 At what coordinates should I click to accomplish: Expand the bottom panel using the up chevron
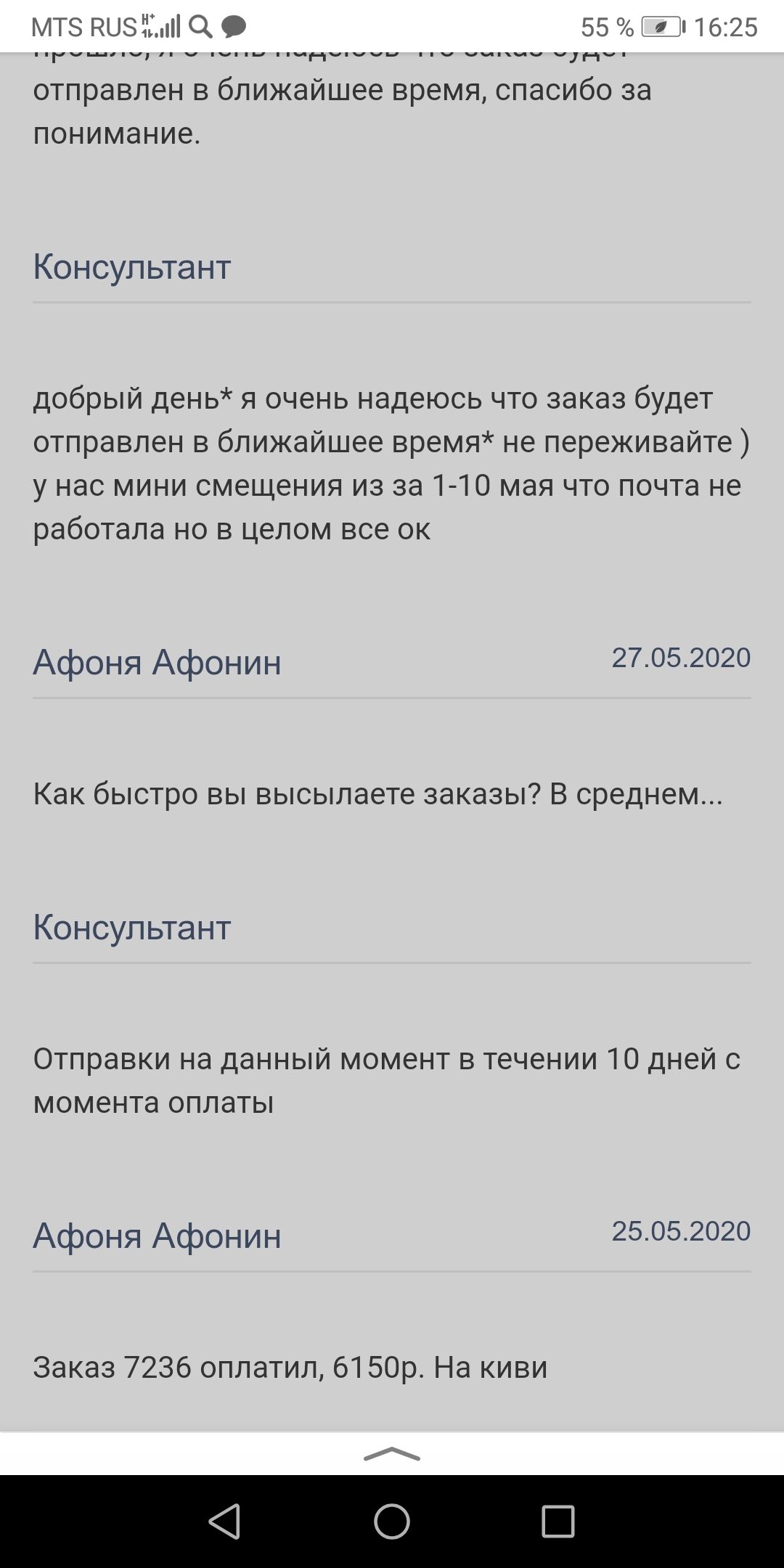392,1453
